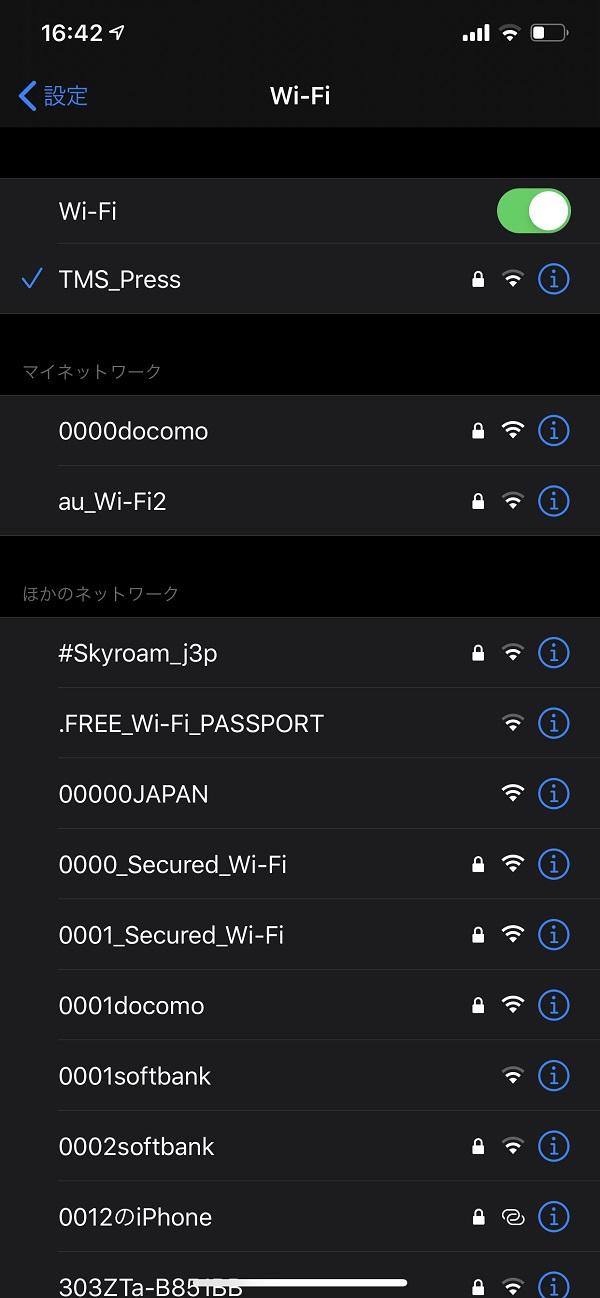
Task: Select the 0001docomo network
Action: 131,1005
